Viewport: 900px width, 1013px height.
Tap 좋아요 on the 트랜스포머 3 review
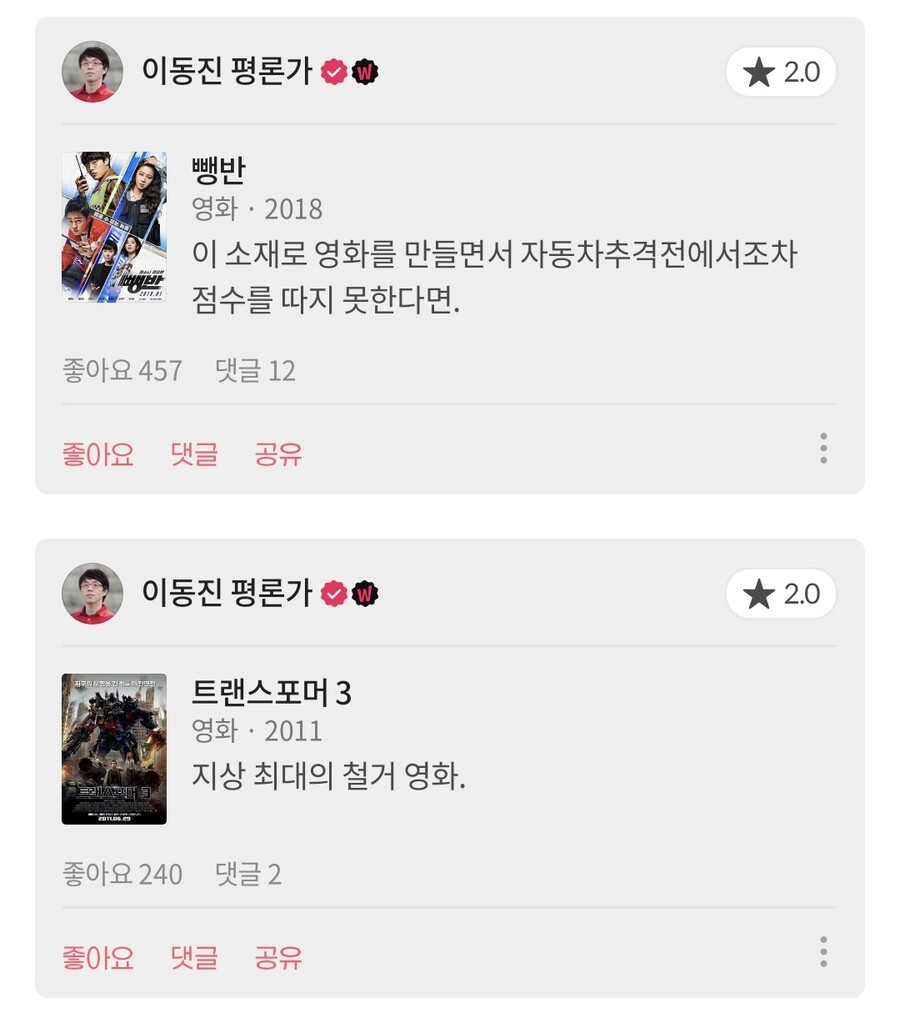(96, 957)
